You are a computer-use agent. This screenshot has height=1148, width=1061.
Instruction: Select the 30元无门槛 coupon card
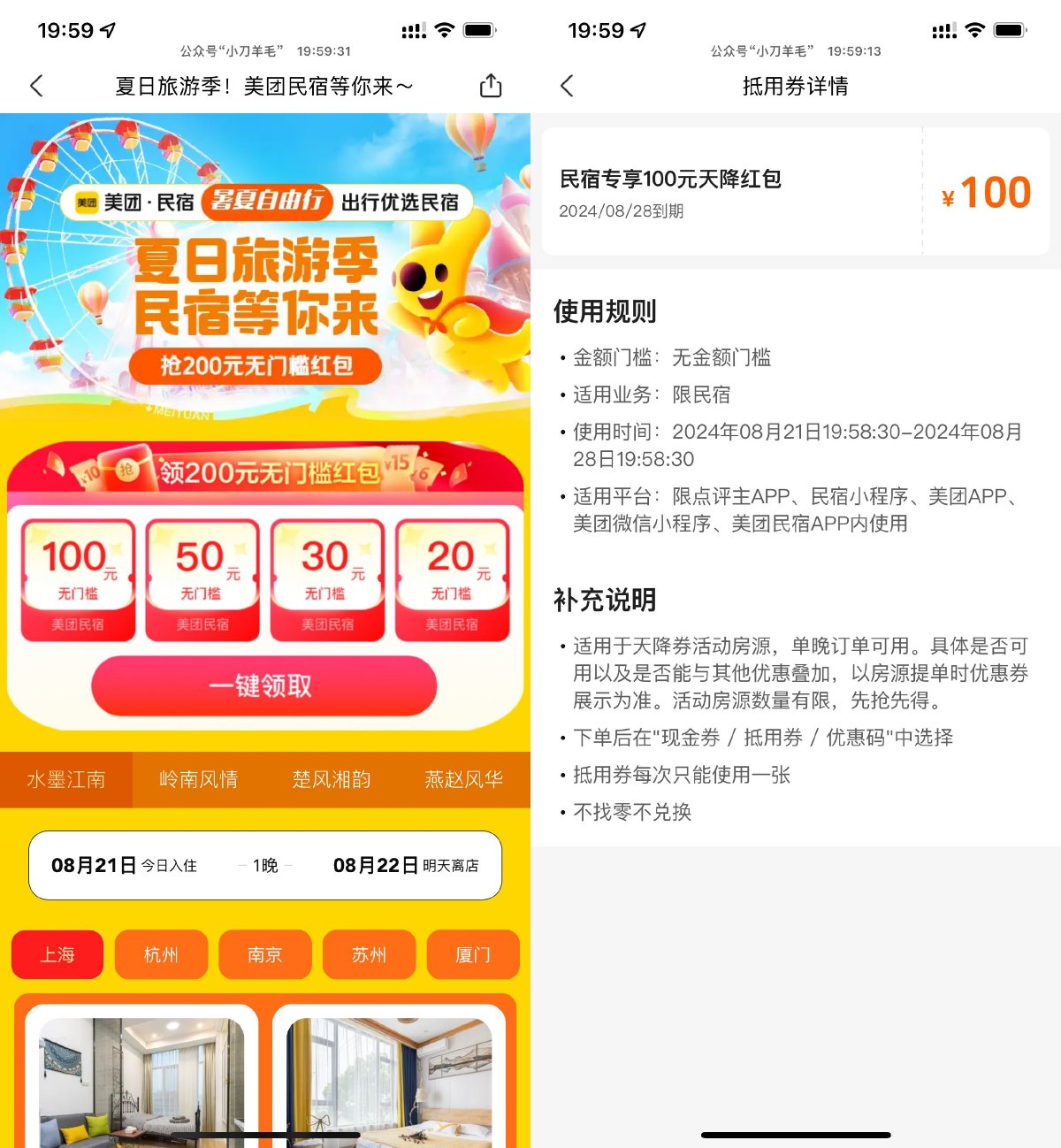tap(327, 580)
